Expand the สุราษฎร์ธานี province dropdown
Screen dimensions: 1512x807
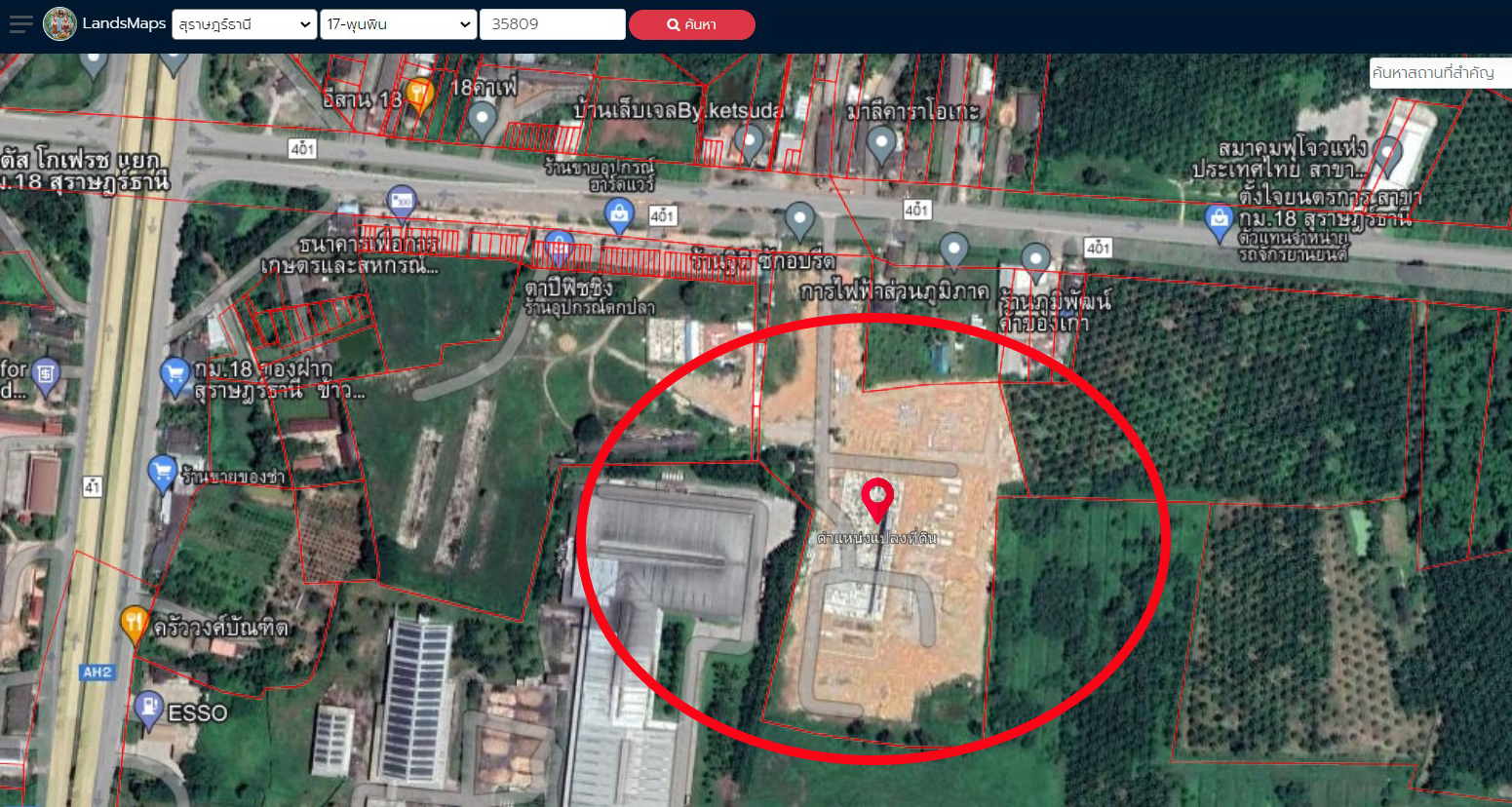pos(244,24)
